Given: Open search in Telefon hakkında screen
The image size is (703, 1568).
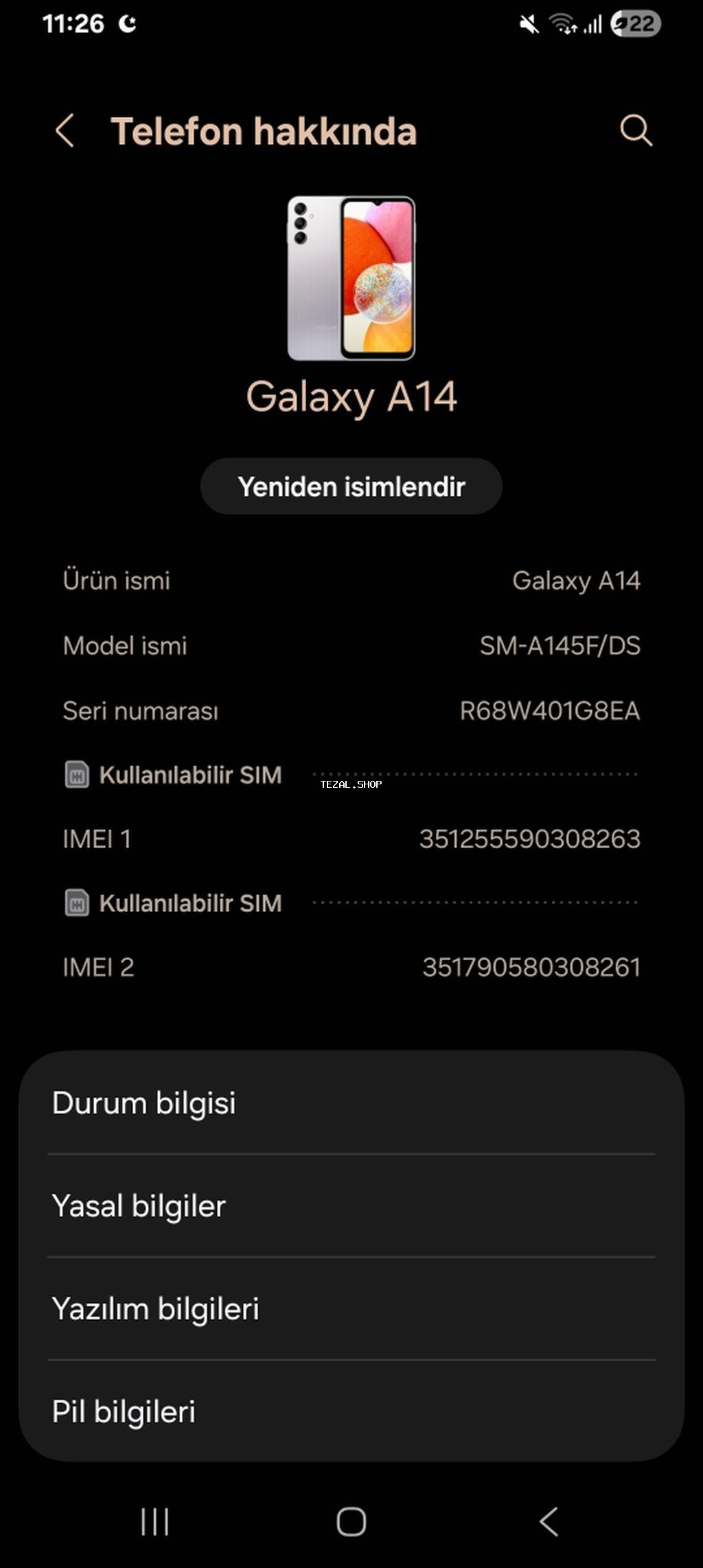Looking at the screenshot, I should click(x=636, y=130).
